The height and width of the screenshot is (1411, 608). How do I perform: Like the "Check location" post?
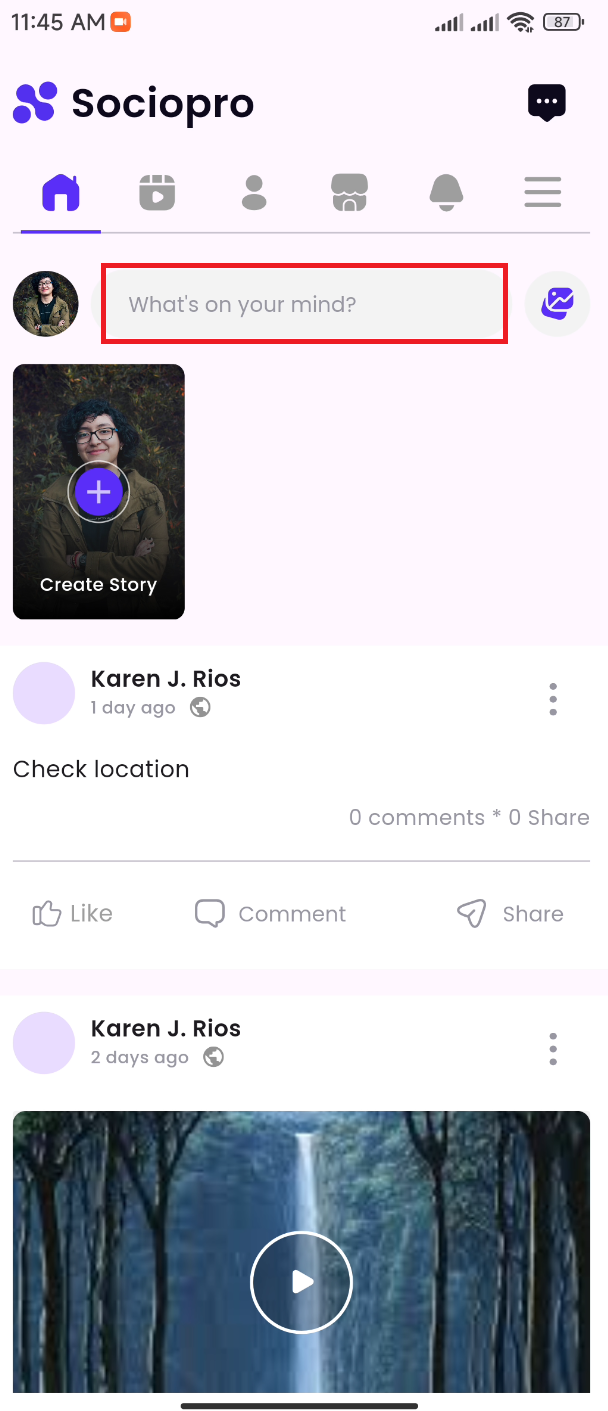72,913
